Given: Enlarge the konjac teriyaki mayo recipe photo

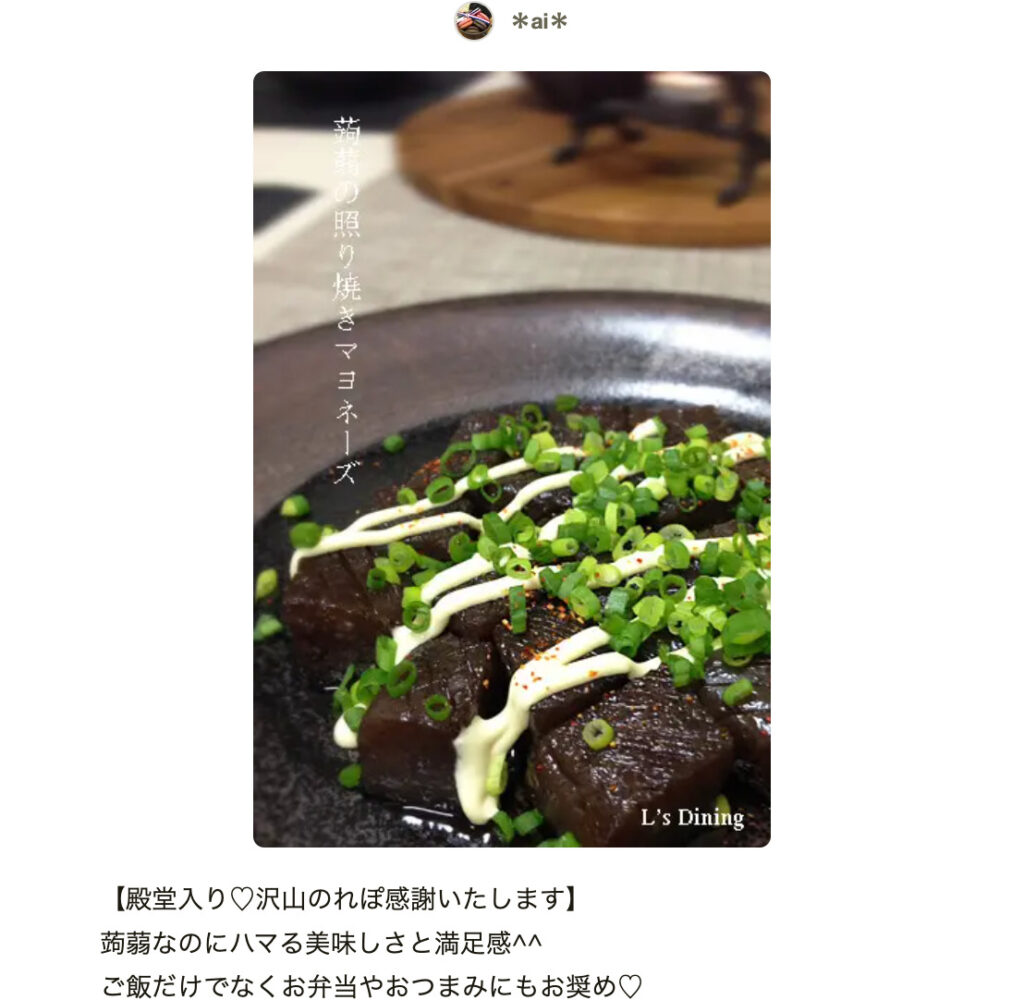Looking at the screenshot, I should pos(511,459).
